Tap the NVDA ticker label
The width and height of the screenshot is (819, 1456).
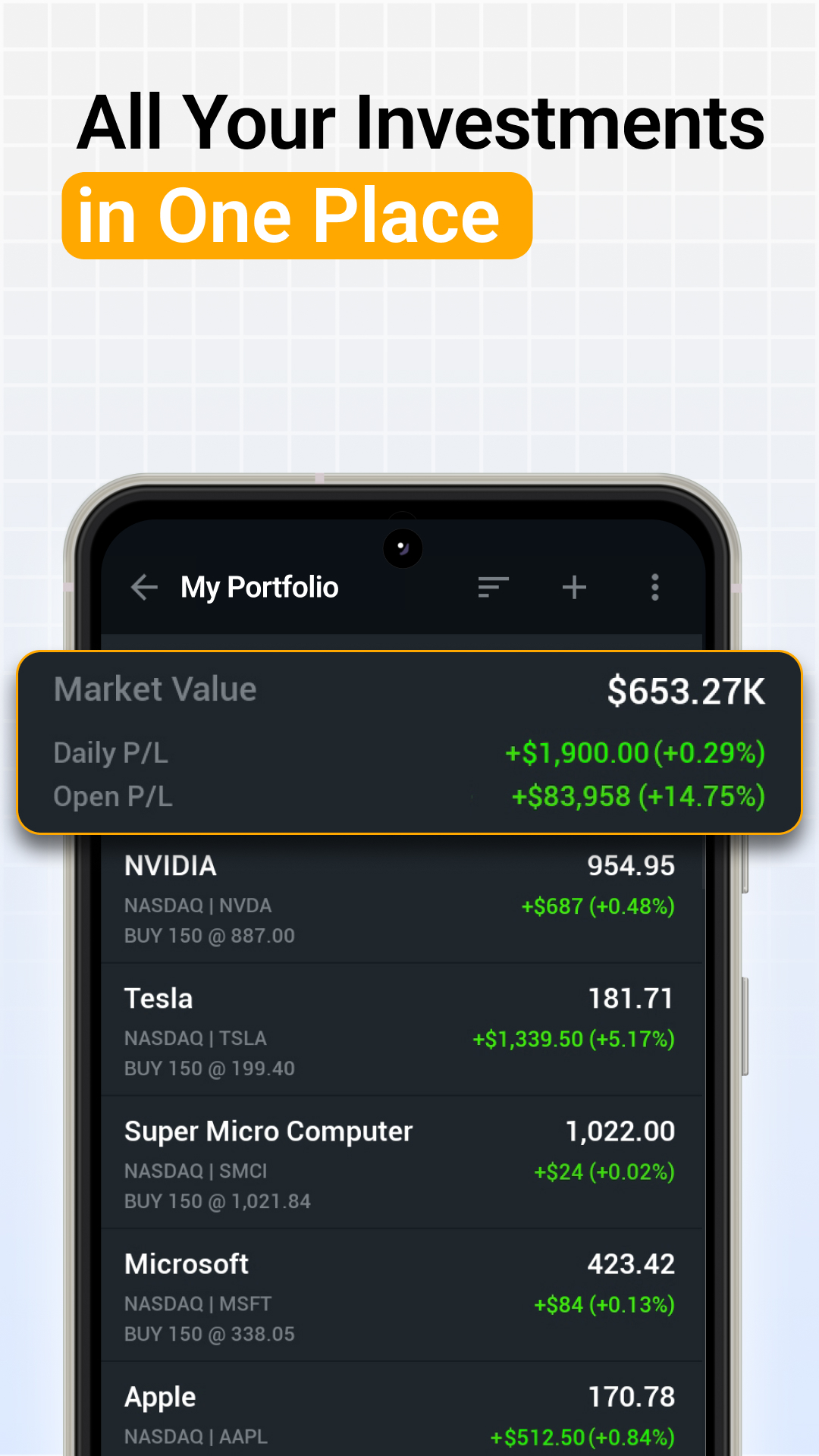tap(198, 905)
